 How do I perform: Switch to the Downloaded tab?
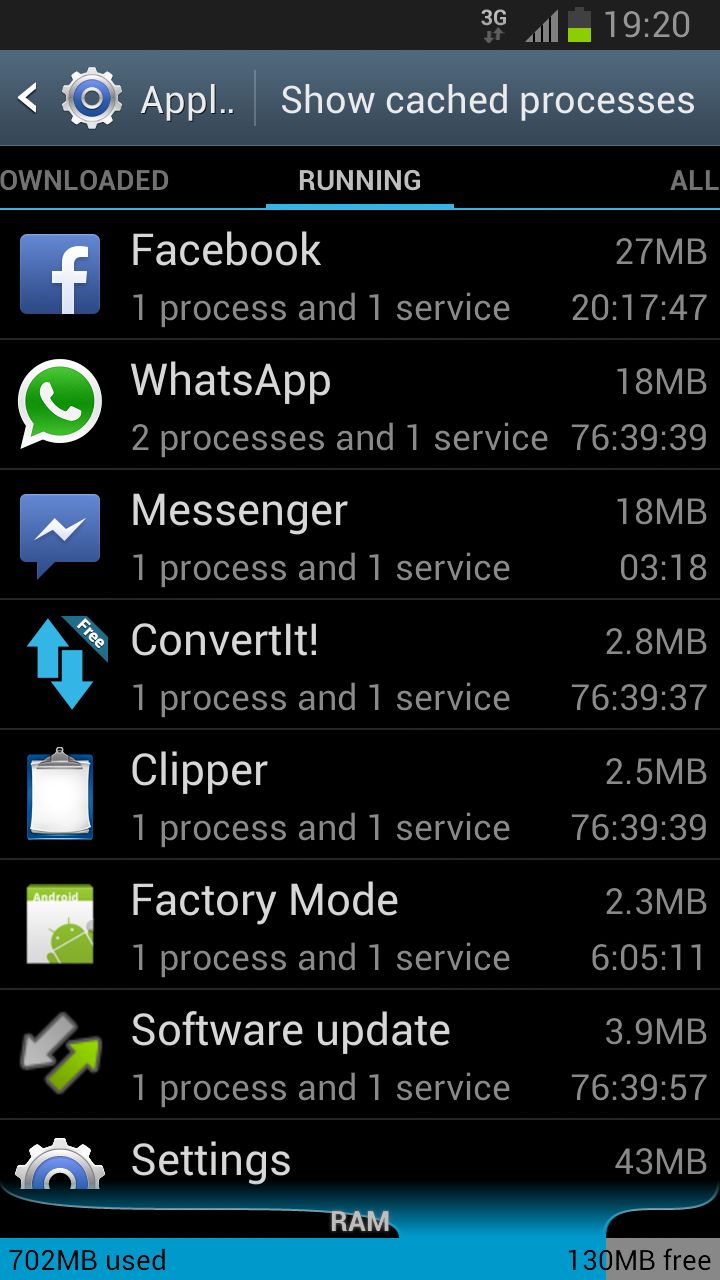(84, 181)
